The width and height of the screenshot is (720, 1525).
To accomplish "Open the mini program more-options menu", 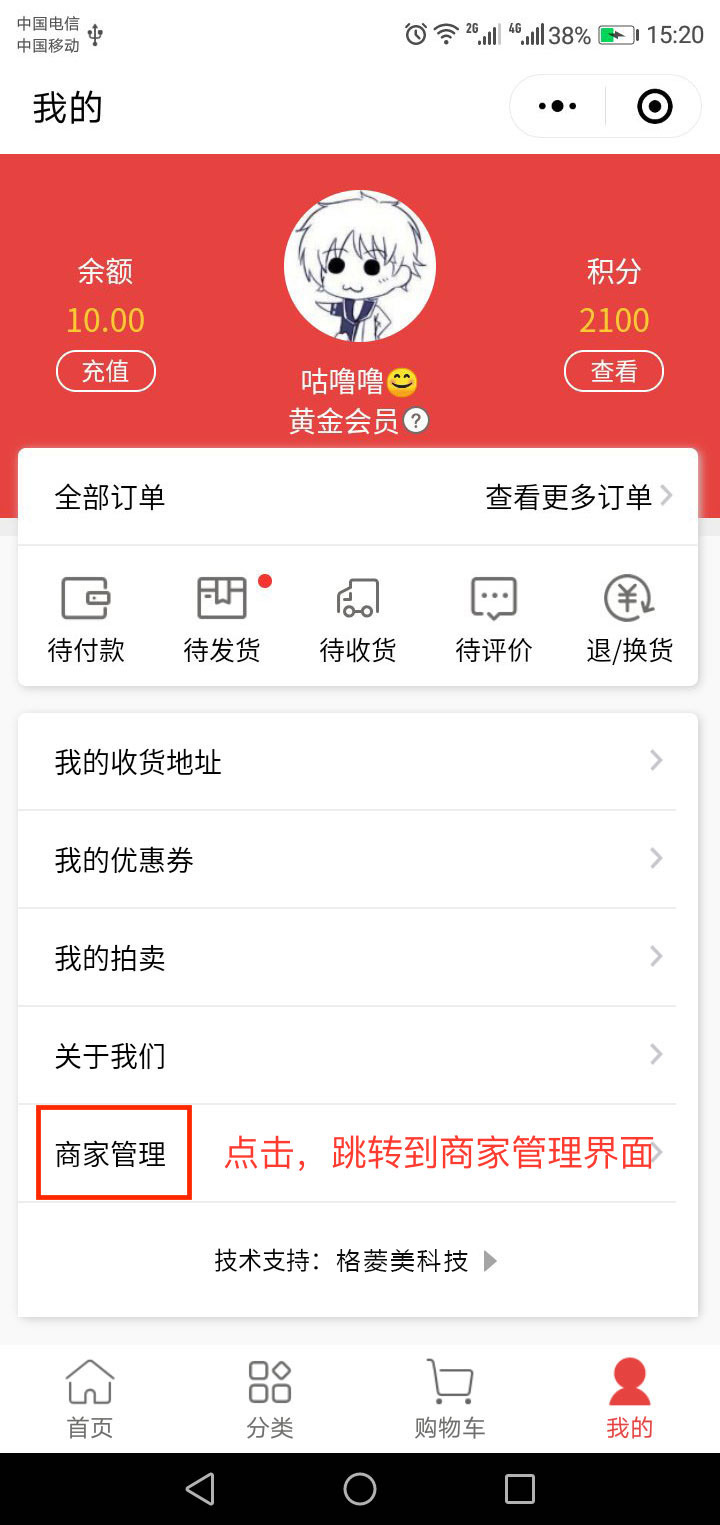I will pyautogui.click(x=557, y=106).
